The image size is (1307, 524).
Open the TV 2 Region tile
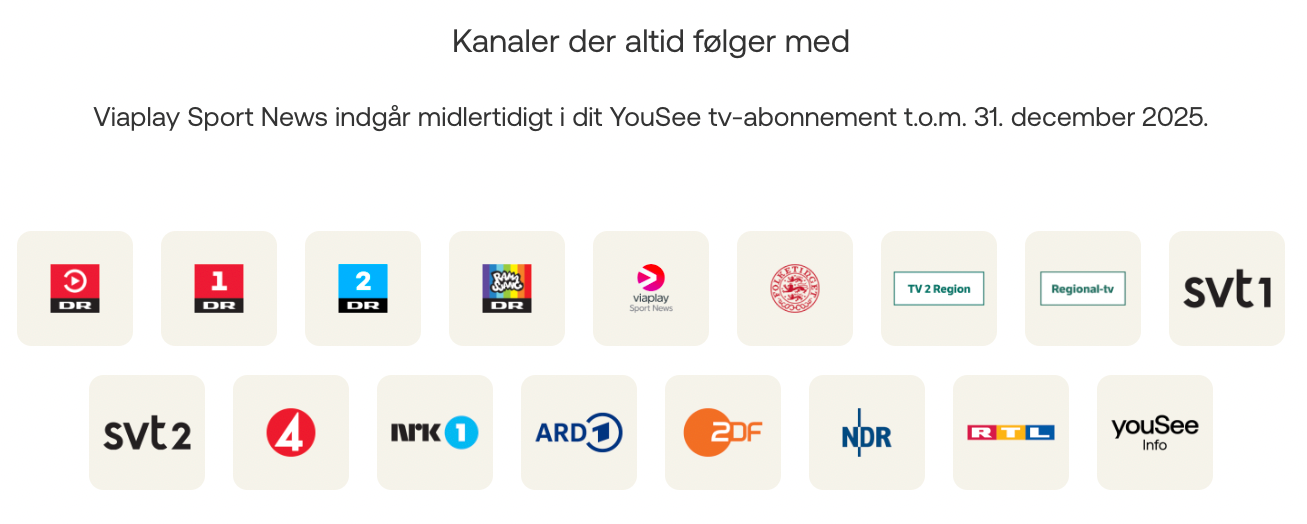[x=939, y=289]
